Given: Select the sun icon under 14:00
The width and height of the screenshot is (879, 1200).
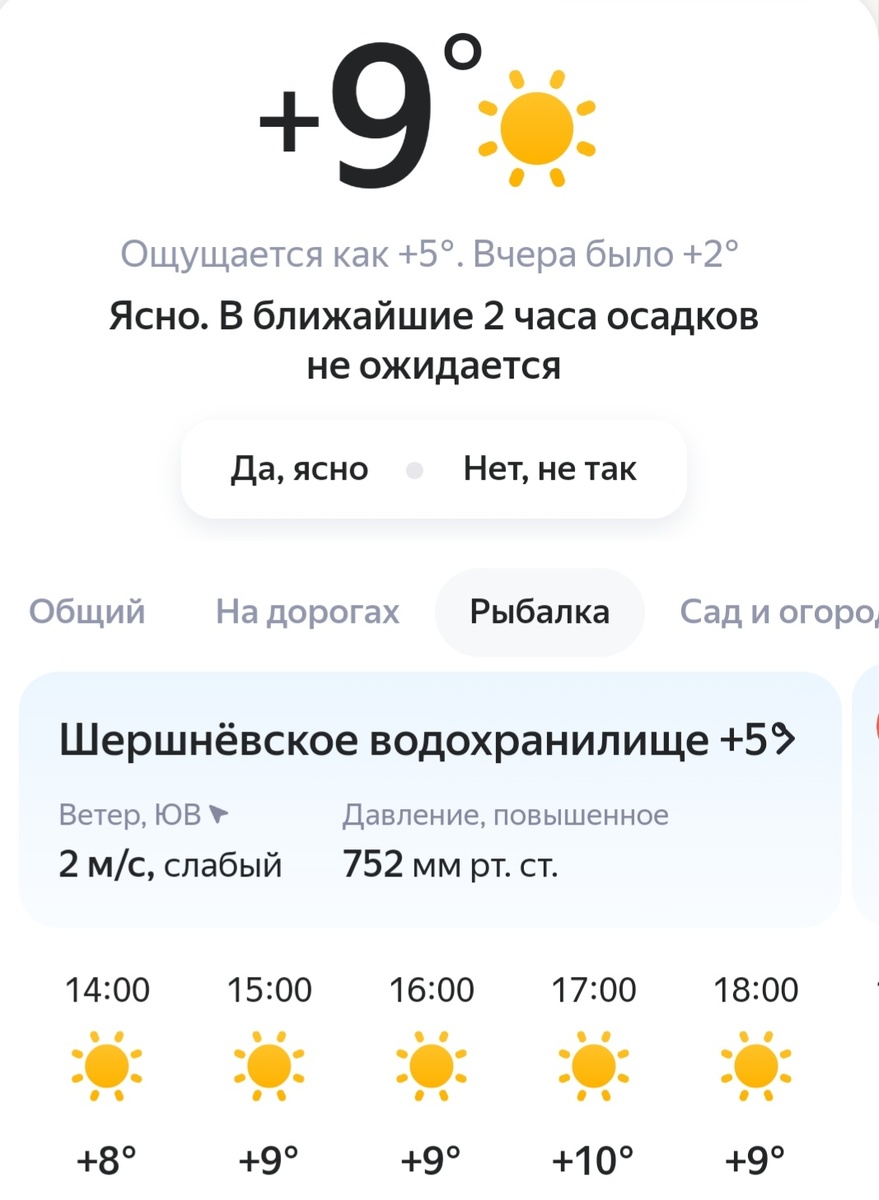Looking at the screenshot, I should pyautogui.click(x=107, y=1067).
